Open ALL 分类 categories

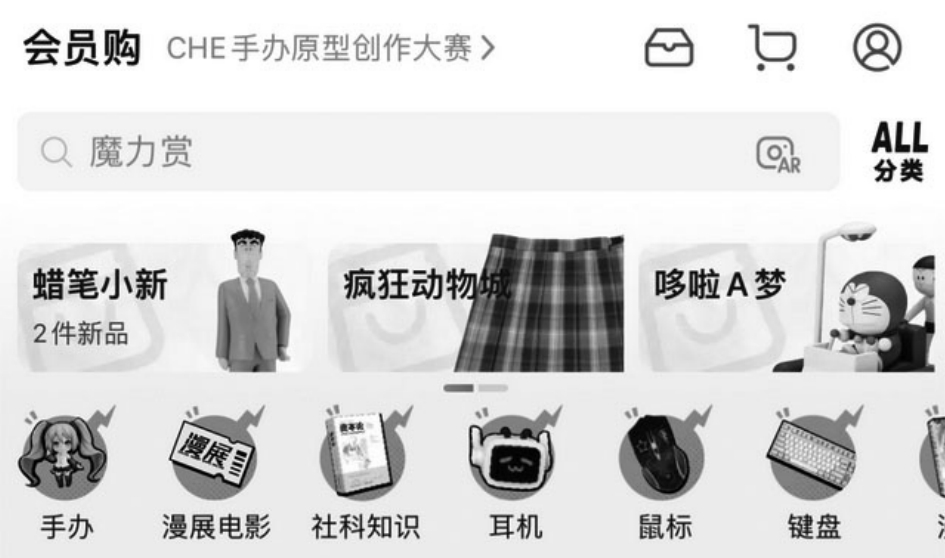pyautogui.click(x=899, y=152)
